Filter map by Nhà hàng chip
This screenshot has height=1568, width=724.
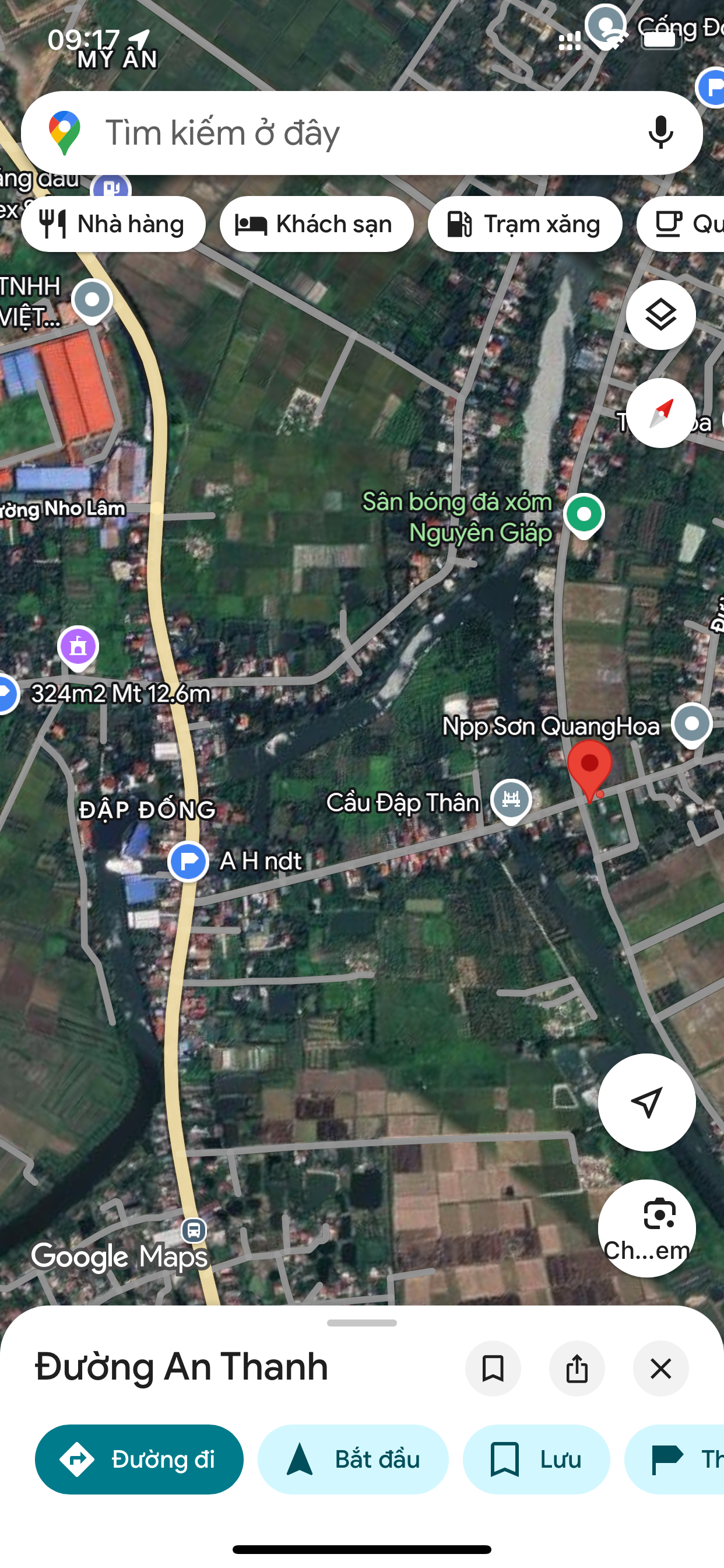pyautogui.click(x=113, y=224)
